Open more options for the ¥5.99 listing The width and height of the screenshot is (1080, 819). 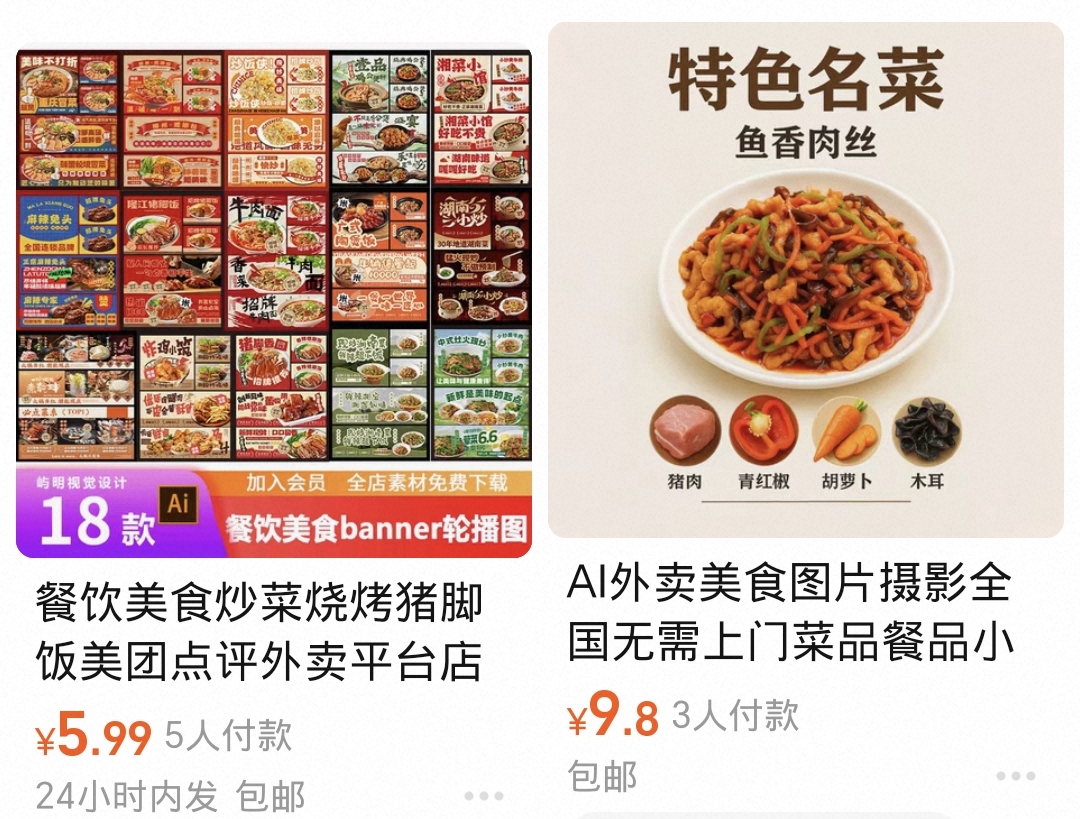tap(484, 796)
